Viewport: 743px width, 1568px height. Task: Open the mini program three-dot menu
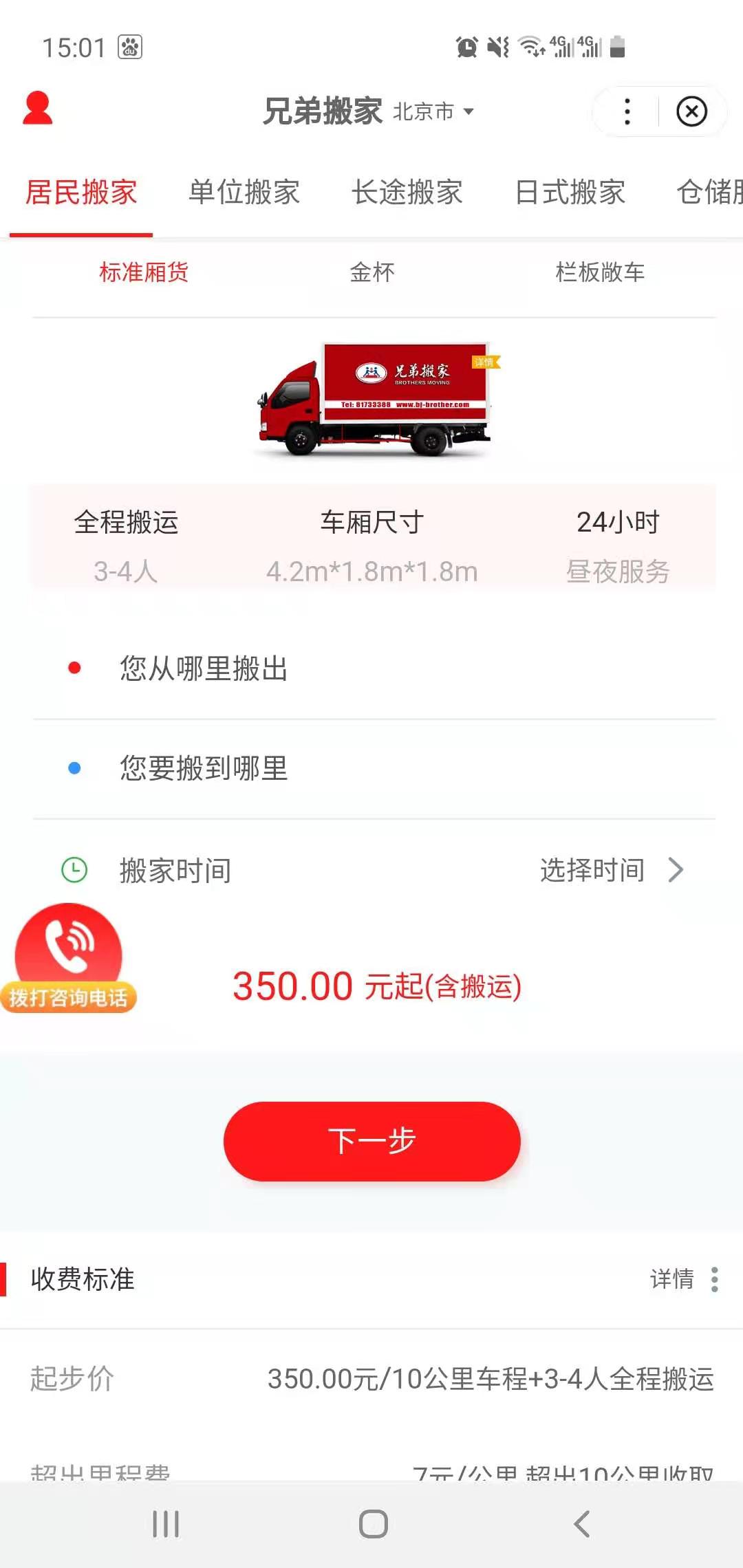tap(627, 111)
